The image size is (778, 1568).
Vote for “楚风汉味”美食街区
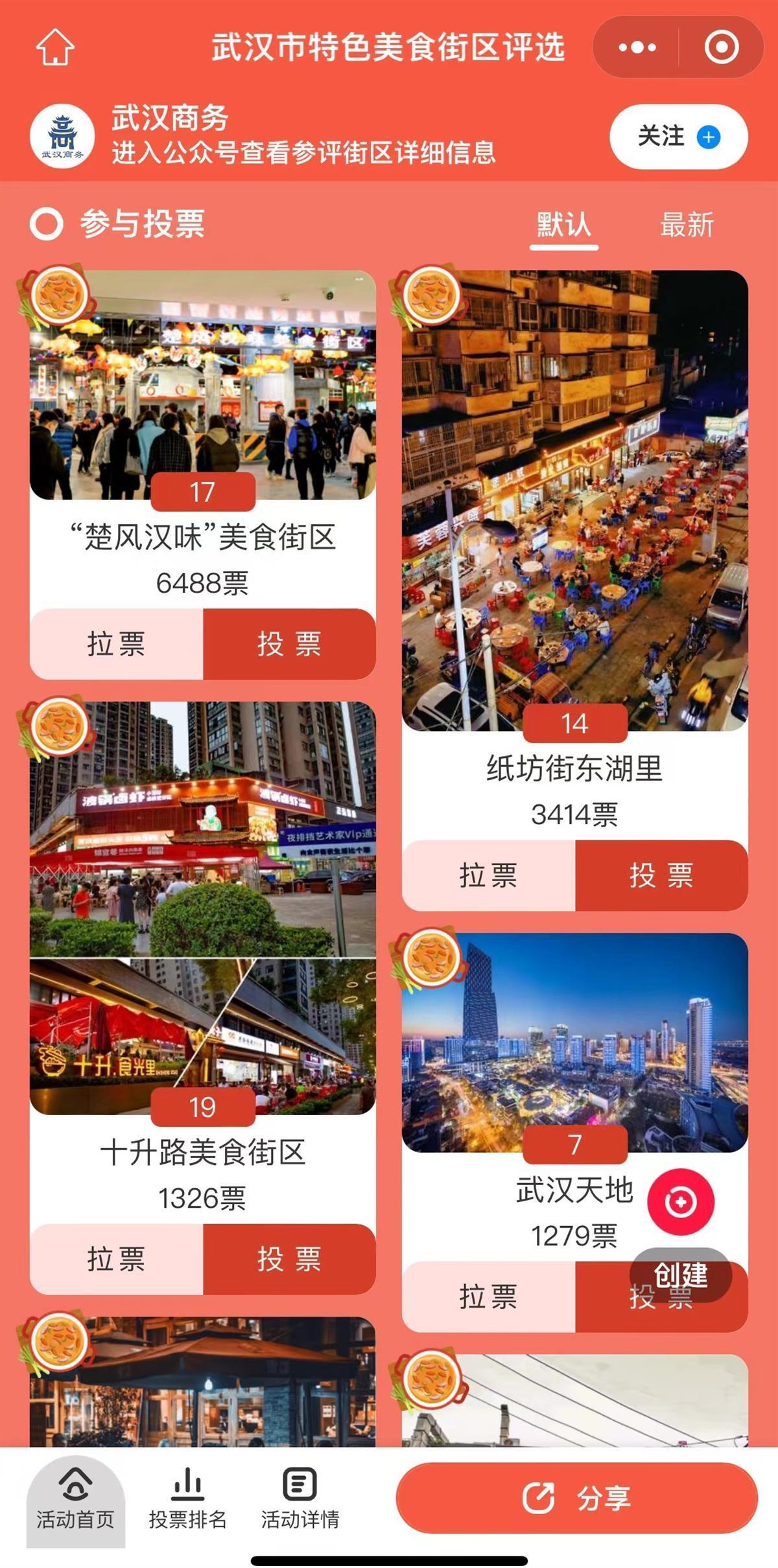click(289, 644)
